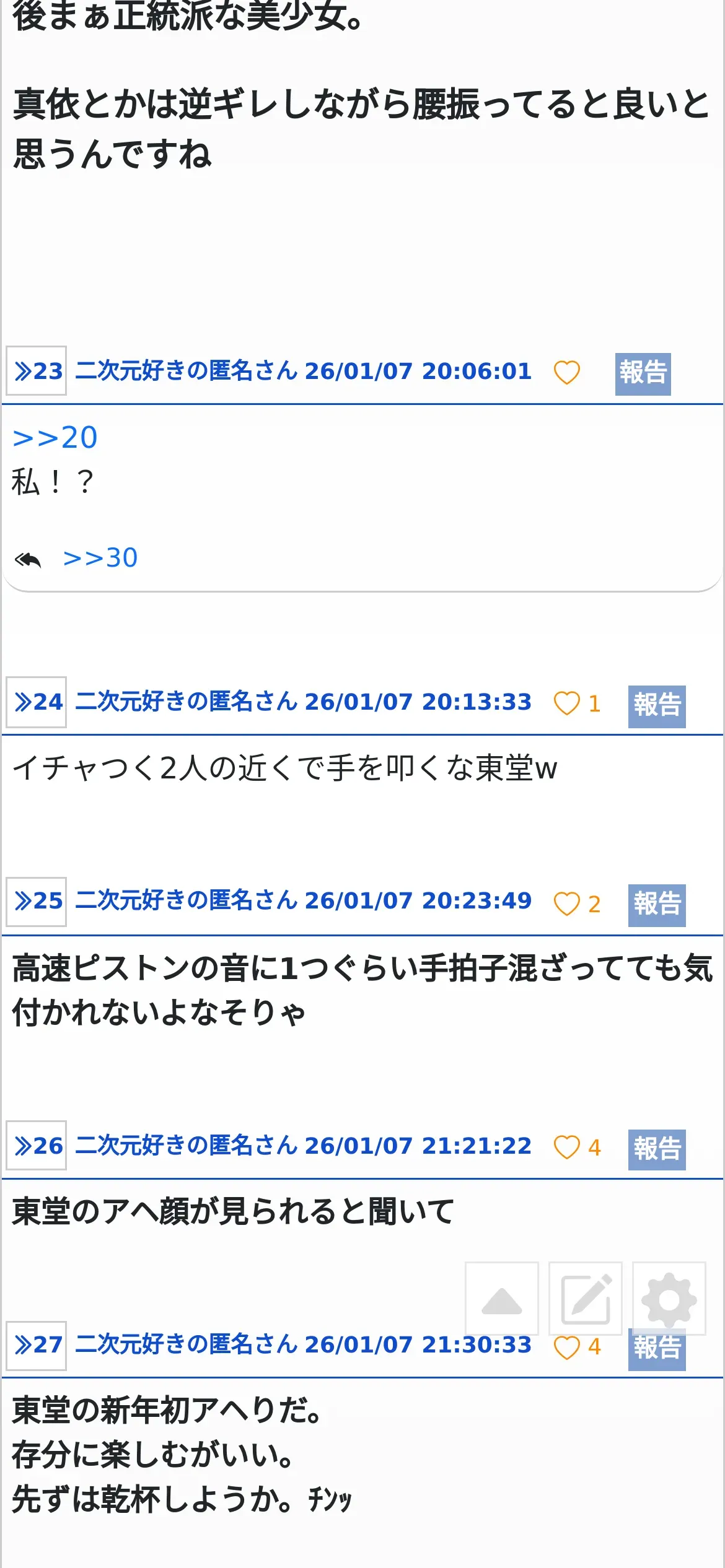Tap the >>23 post number button
The image size is (725, 1568).
point(36,371)
